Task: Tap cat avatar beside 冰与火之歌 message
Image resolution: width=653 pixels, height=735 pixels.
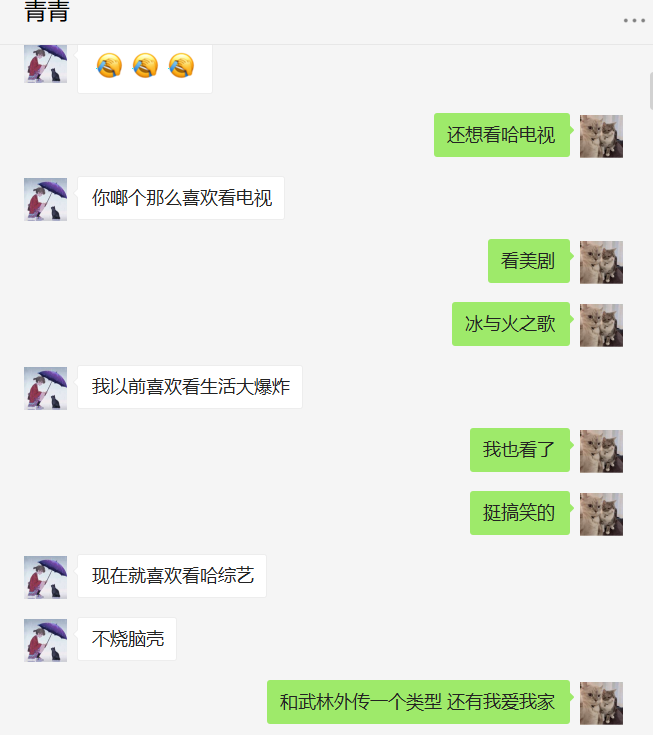Action: coord(601,325)
